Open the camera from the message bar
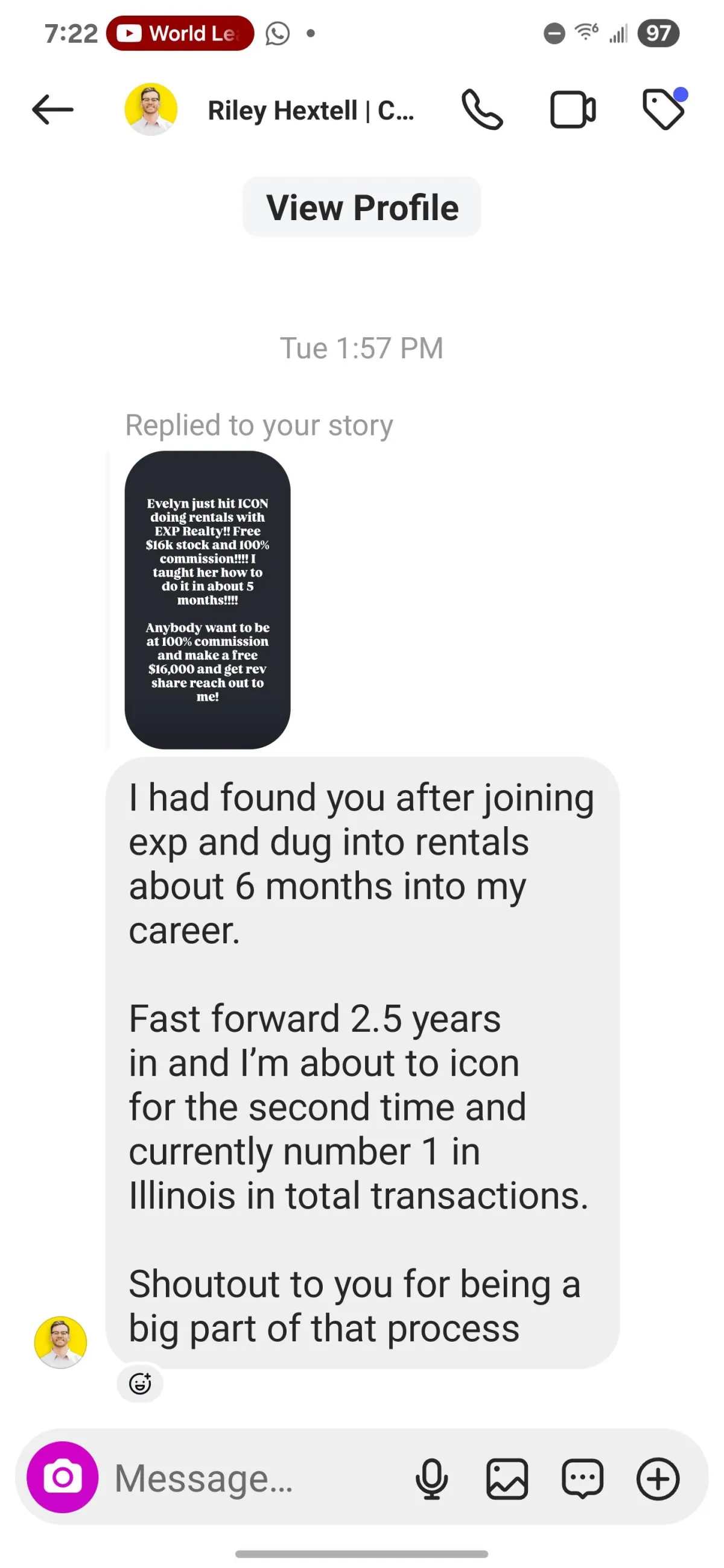This screenshot has width=724, height=1568. tap(62, 1478)
